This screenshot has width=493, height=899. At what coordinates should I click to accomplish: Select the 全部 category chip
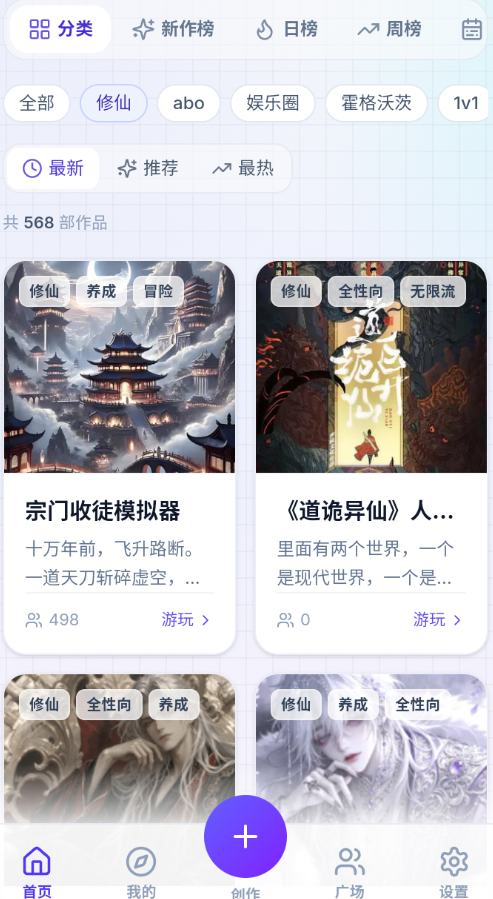click(37, 103)
